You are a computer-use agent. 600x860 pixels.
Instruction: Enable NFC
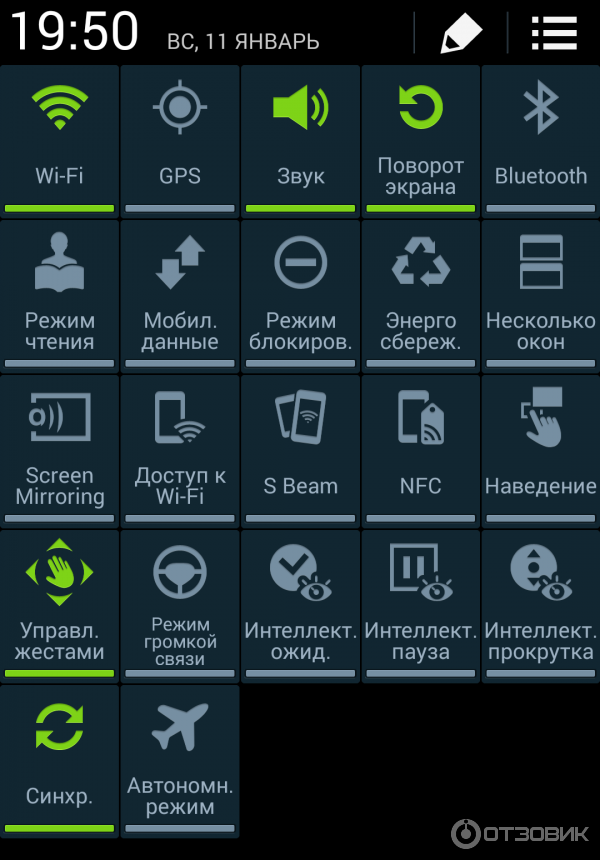pos(420,450)
